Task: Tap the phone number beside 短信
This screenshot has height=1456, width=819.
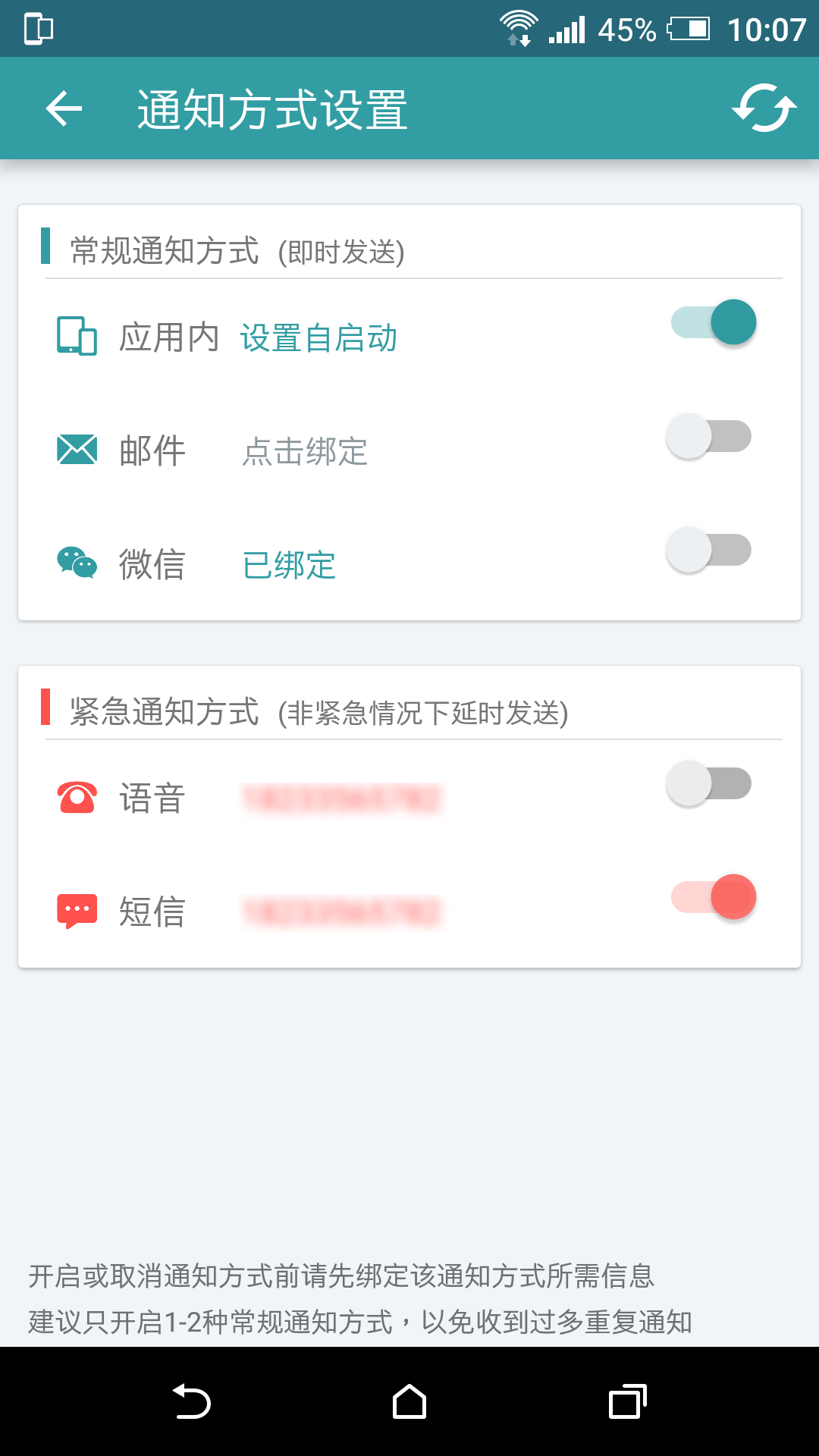Action: 341,912
